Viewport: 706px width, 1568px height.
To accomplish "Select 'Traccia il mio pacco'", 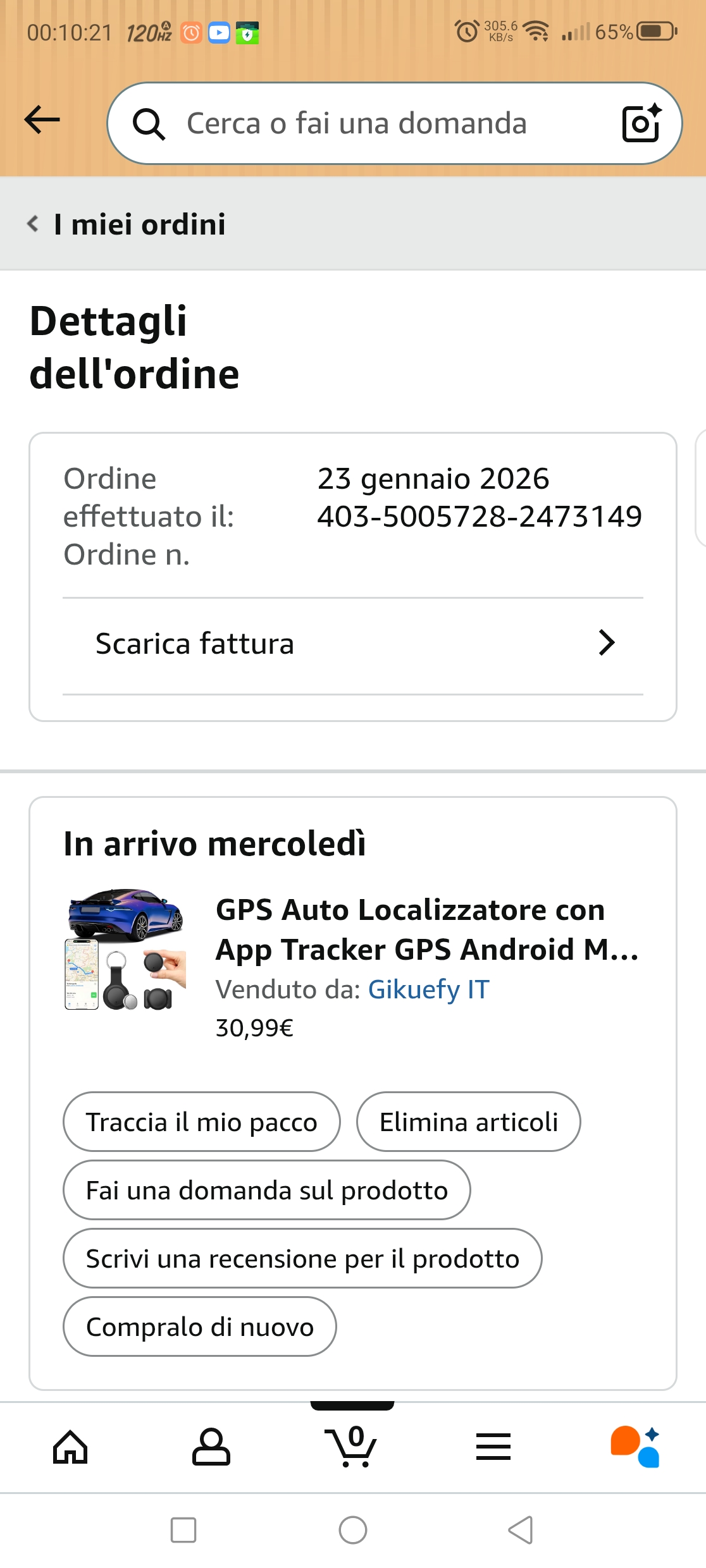I will coord(201,1122).
